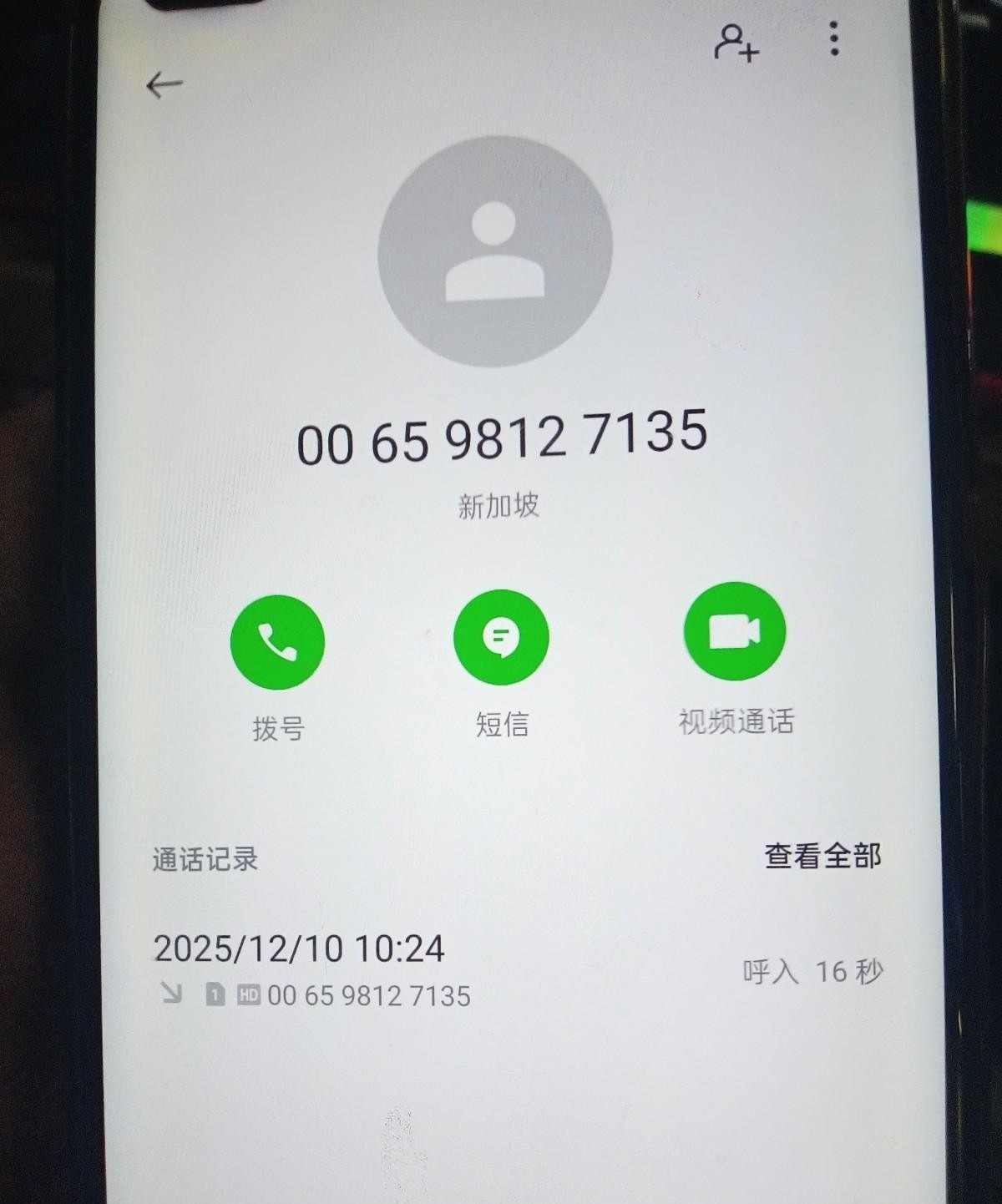Image resolution: width=1002 pixels, height=1204 pixels.
Task: Start a 视频通话 video call
Action: (x=735, y=631)
